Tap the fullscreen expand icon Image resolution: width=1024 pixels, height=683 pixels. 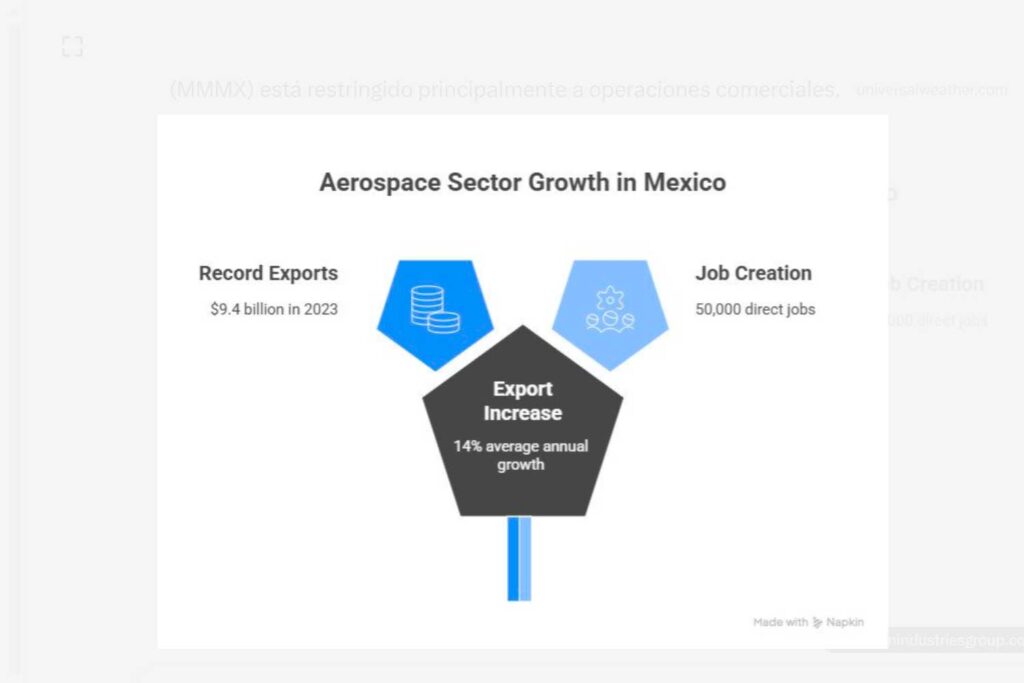(x=72, y=46)
